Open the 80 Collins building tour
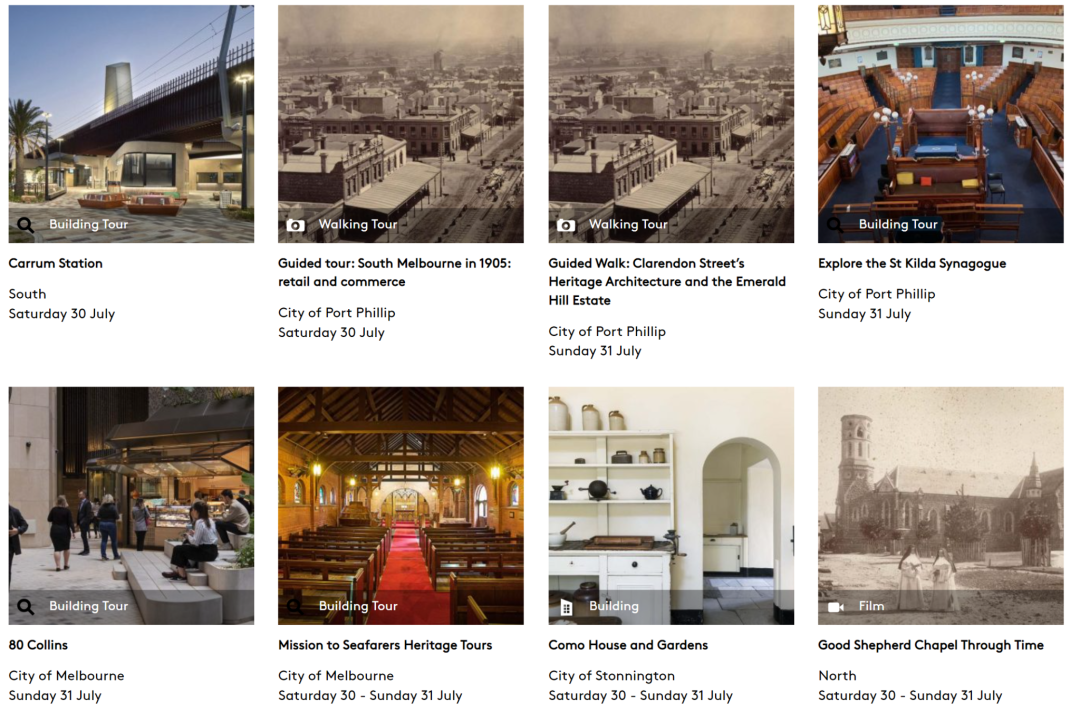 pyautogui.click(x=38, y=646)
